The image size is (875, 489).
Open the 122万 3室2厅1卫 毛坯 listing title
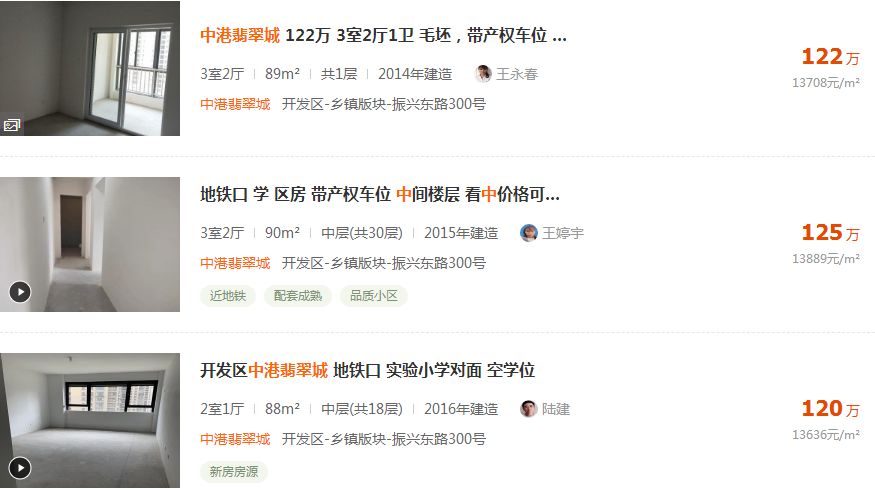click(x=383, y=36)
